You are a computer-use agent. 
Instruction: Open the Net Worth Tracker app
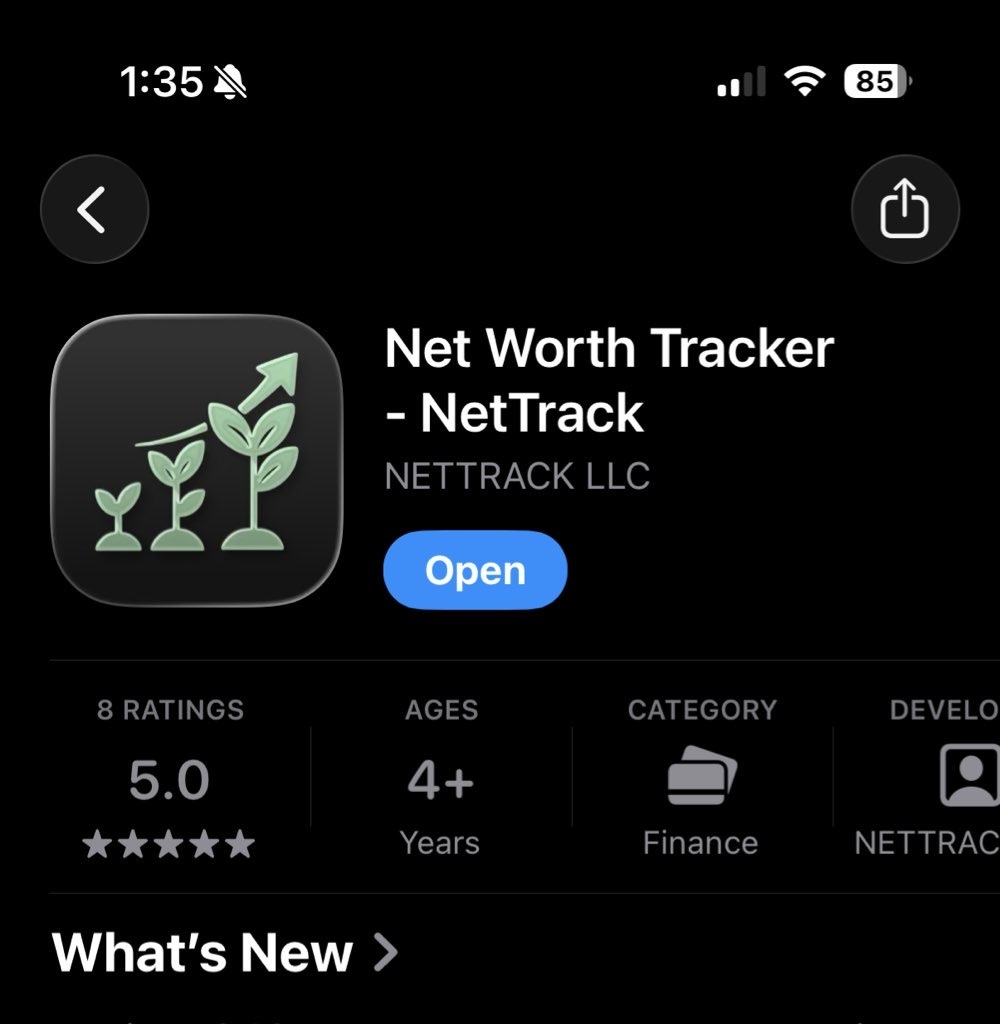475,570
